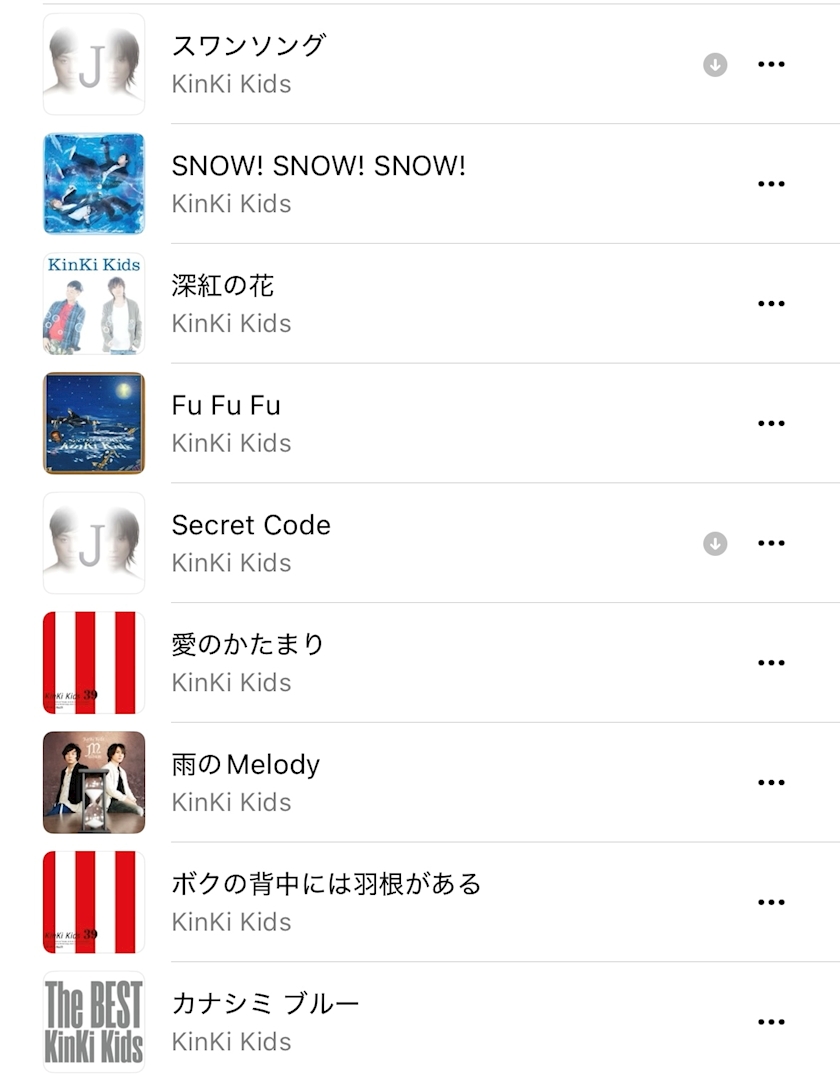Open more options for 雨のMelody
Viewport: 840px width, 1074px height.
pos(771,783)
